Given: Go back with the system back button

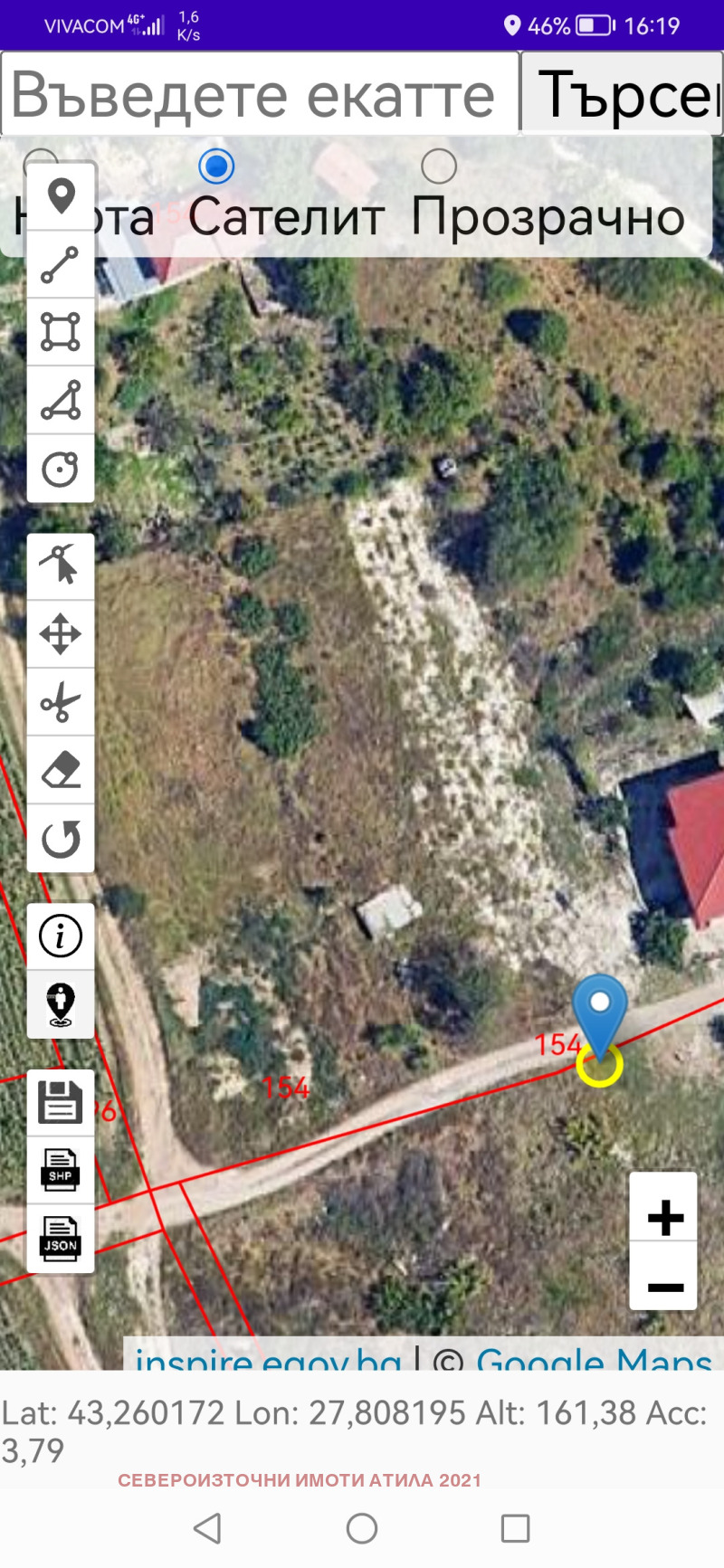Looking at the screenshot, I should 208,1528.
